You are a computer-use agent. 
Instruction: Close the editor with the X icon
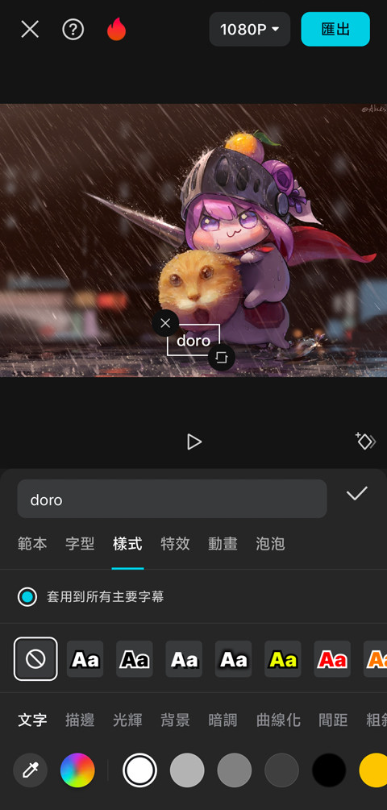30,30
